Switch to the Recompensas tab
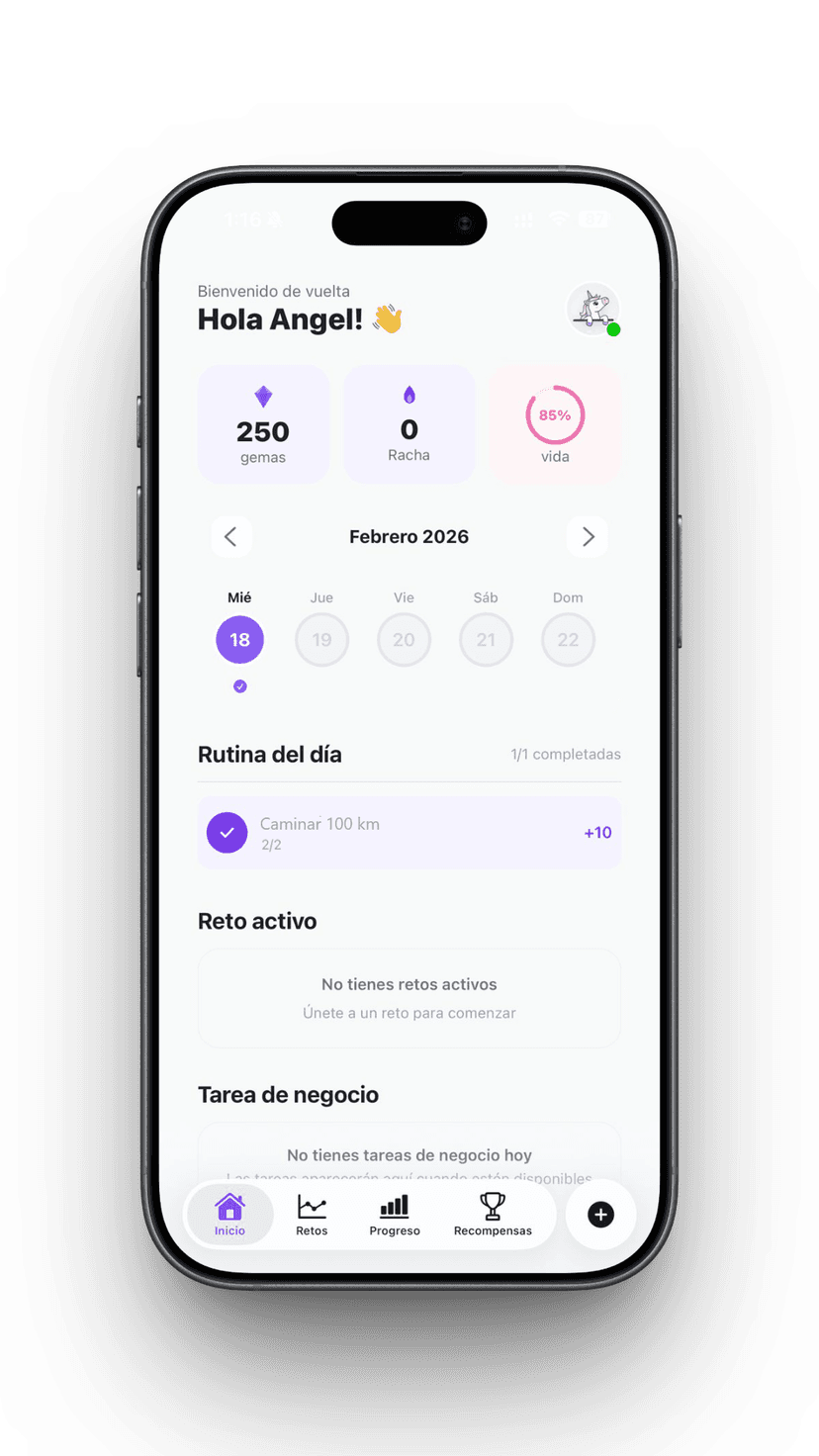 tap(493, 1214)
